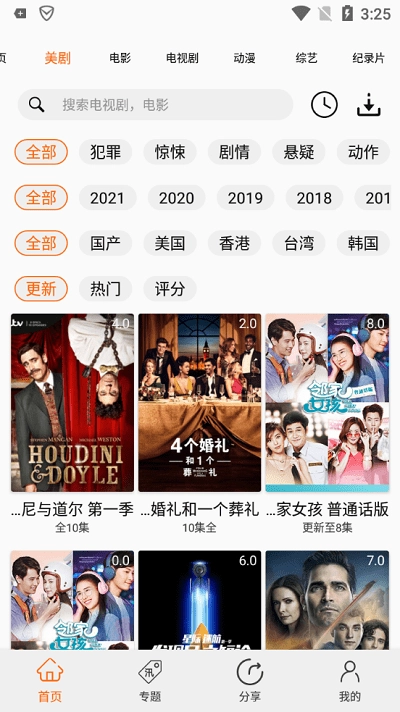Open the 家女孩 普通话版 card rated 8.0
400x712 pixels.
pyautogui.click(x=327, y=403)
